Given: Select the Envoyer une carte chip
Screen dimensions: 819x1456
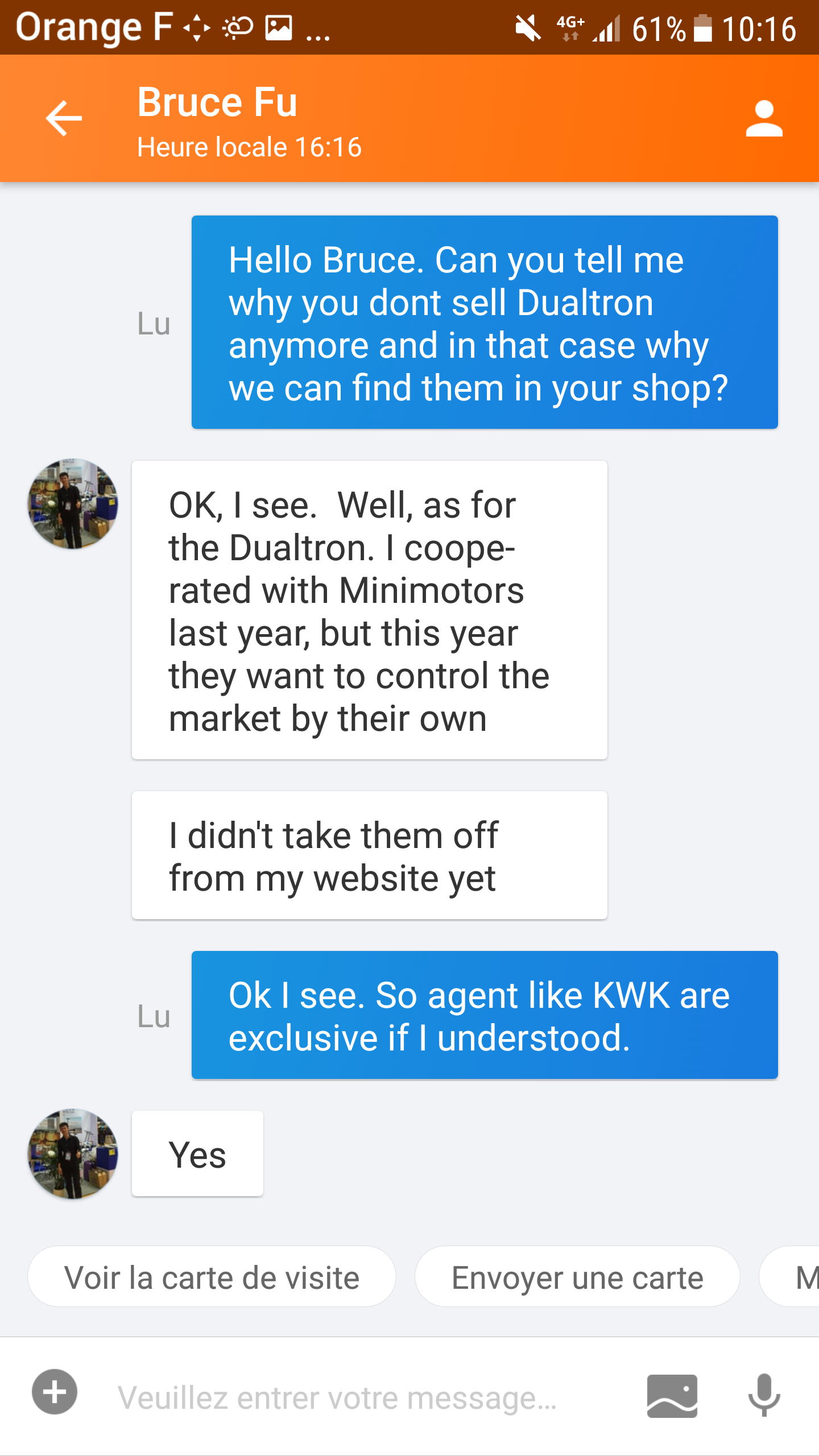Looking at the screenshot, I should [577, 1278].
